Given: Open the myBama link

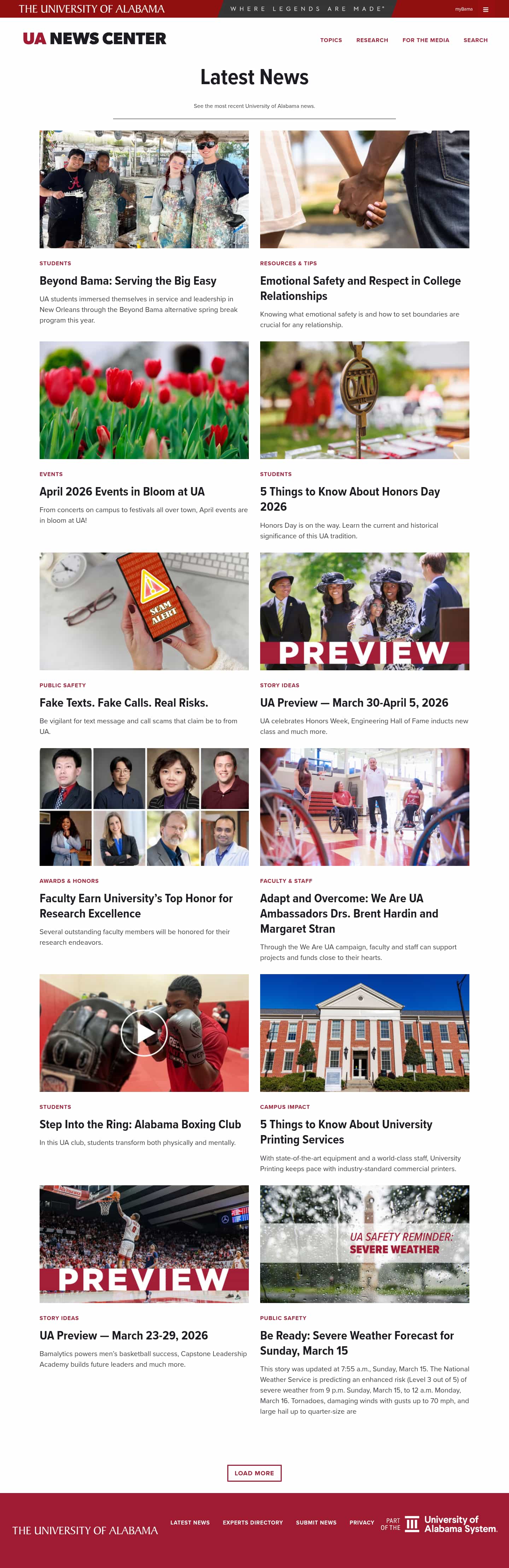Looking at the screenshot, I should click(x=463, y=9).
